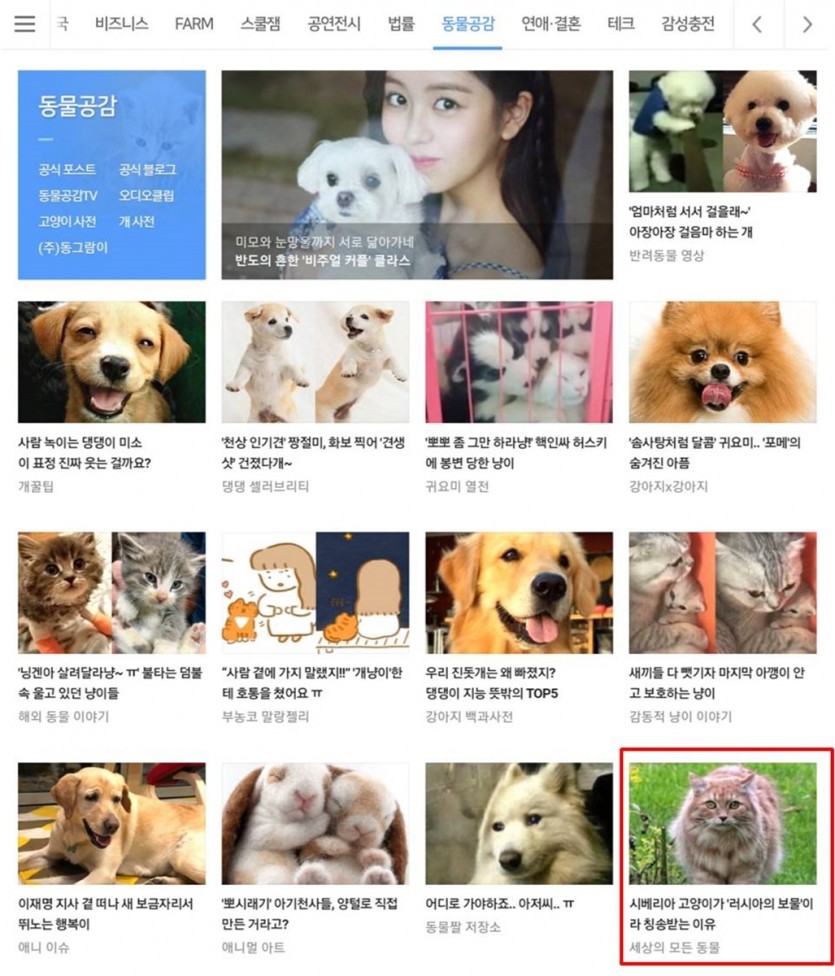
Task: Open the 테크 tab
Action: [x=620, y=24]
